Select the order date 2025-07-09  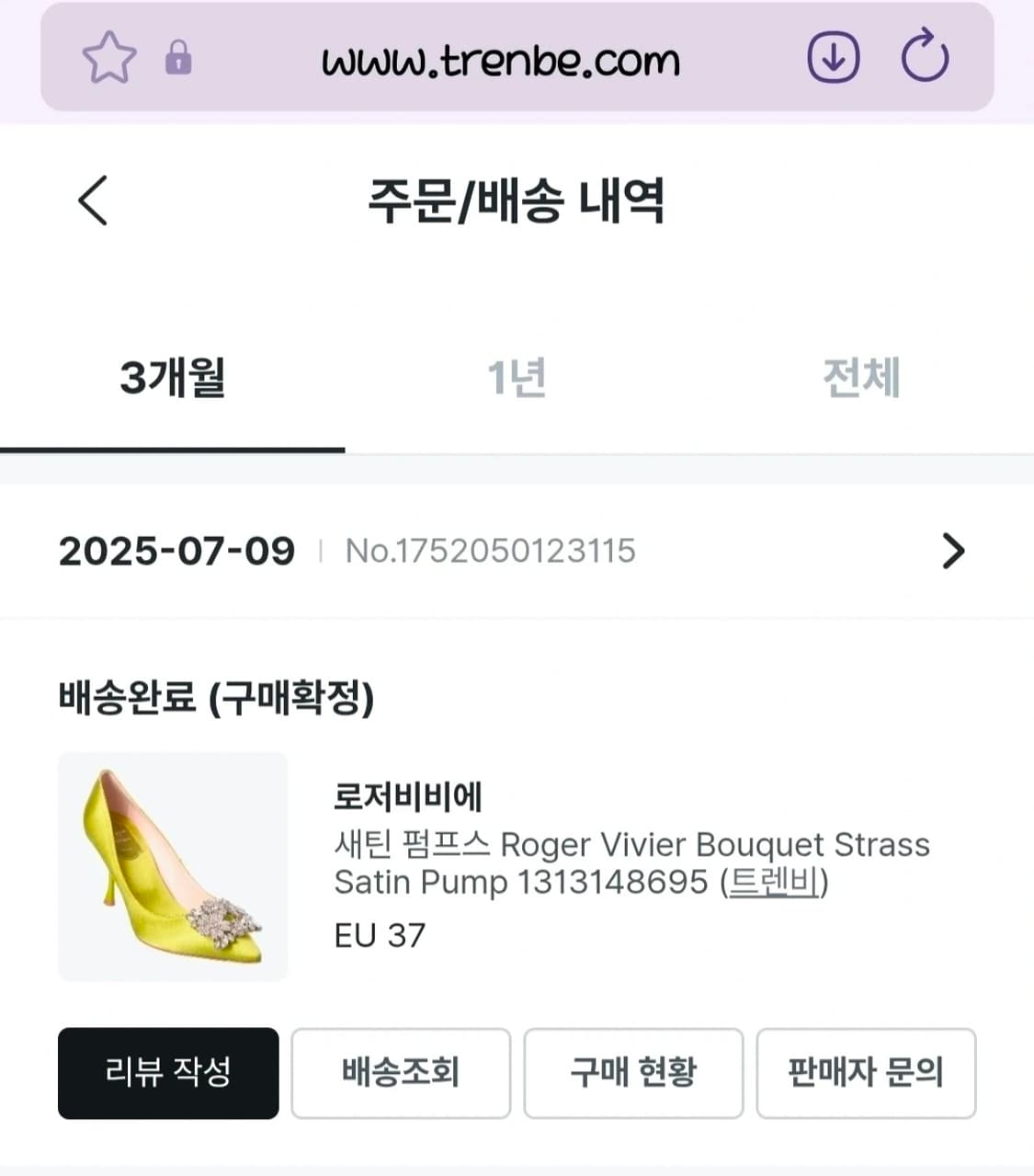[175, 551]
